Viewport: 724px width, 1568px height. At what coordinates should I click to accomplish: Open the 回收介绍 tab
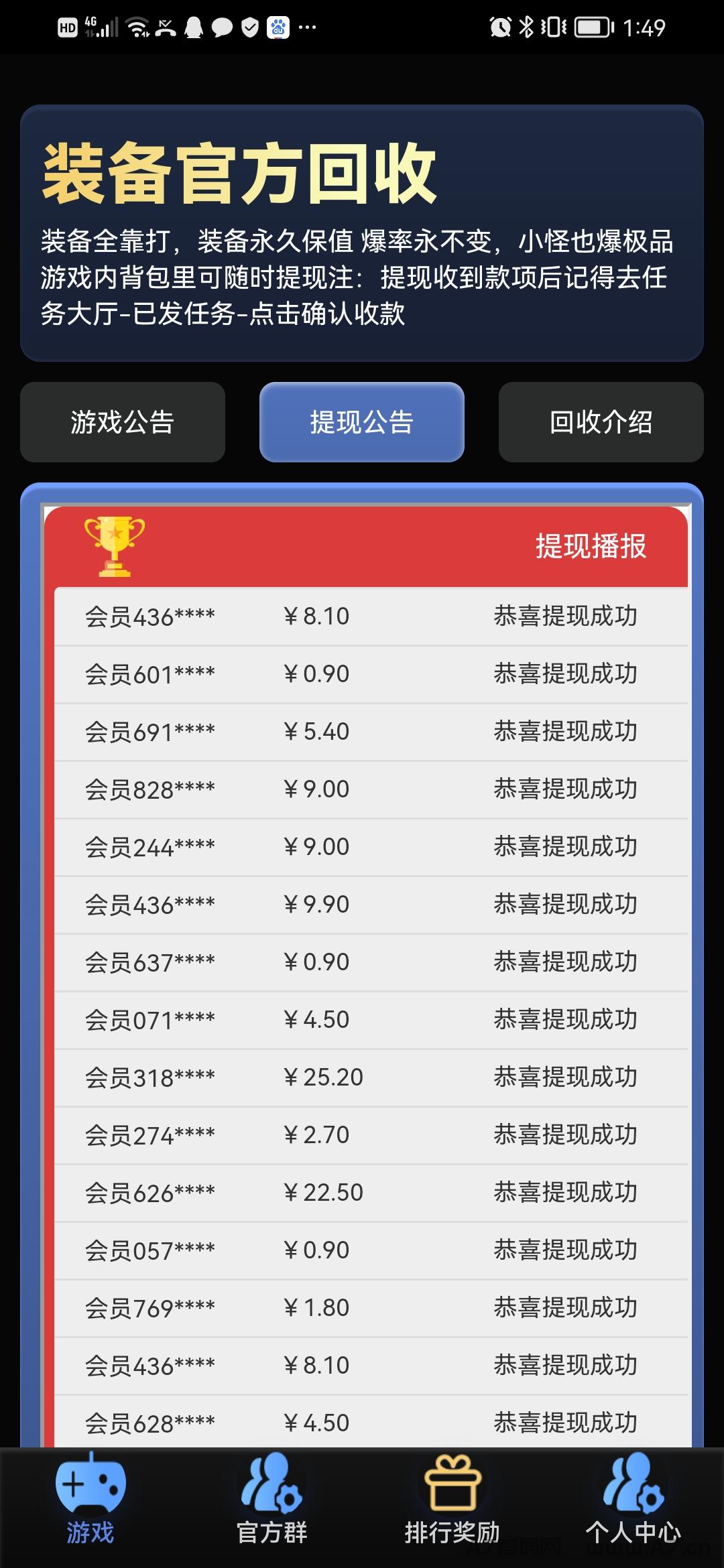click(x=601, y=422)
